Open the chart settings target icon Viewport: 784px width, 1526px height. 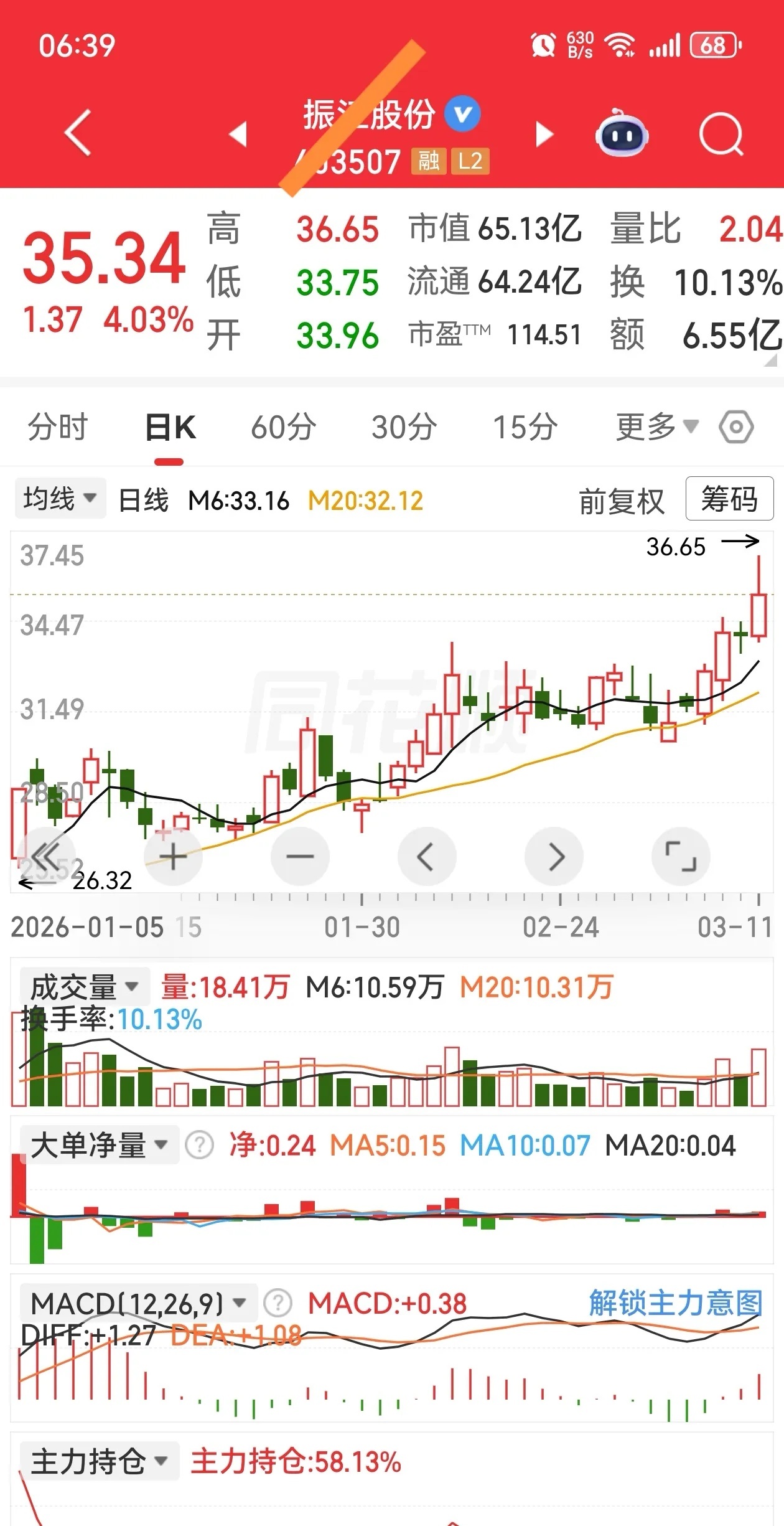coord(737,426)
